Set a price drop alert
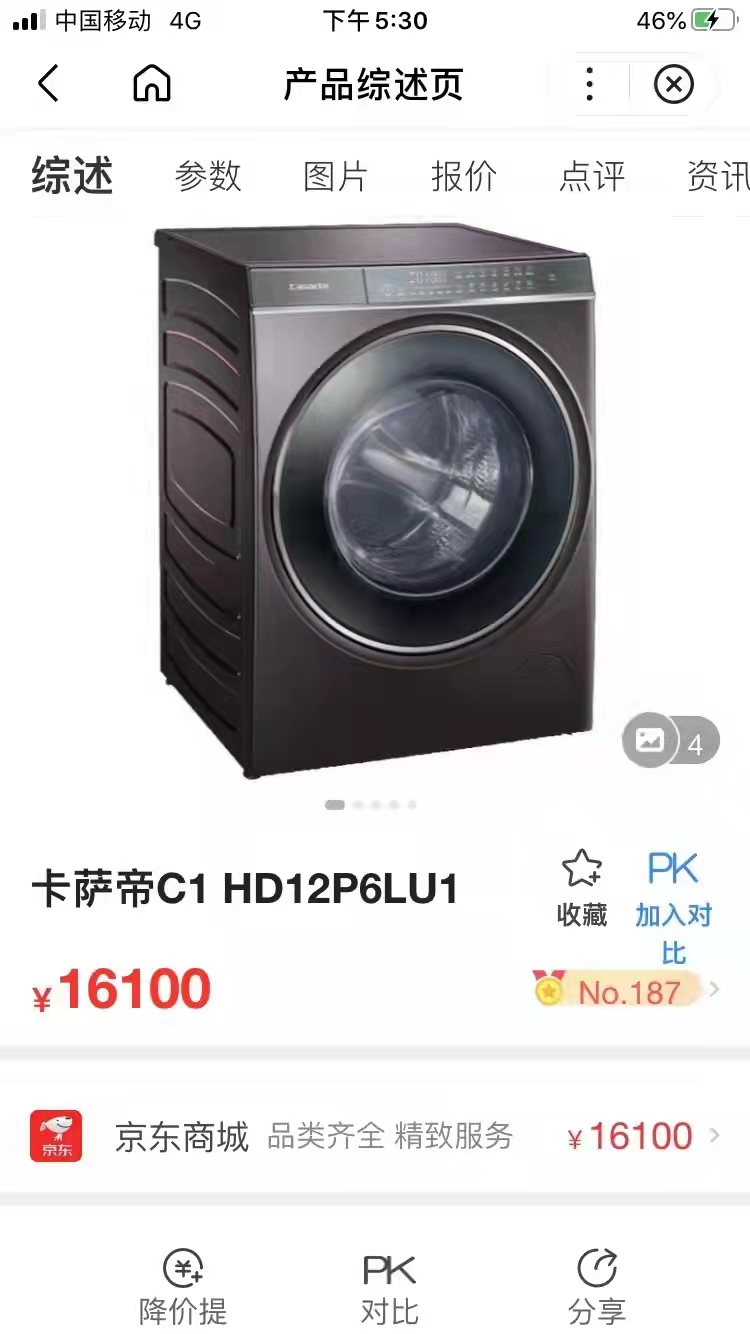Screen dimensions: 750x1334 pyautogui.click(x=183, y=1287)
